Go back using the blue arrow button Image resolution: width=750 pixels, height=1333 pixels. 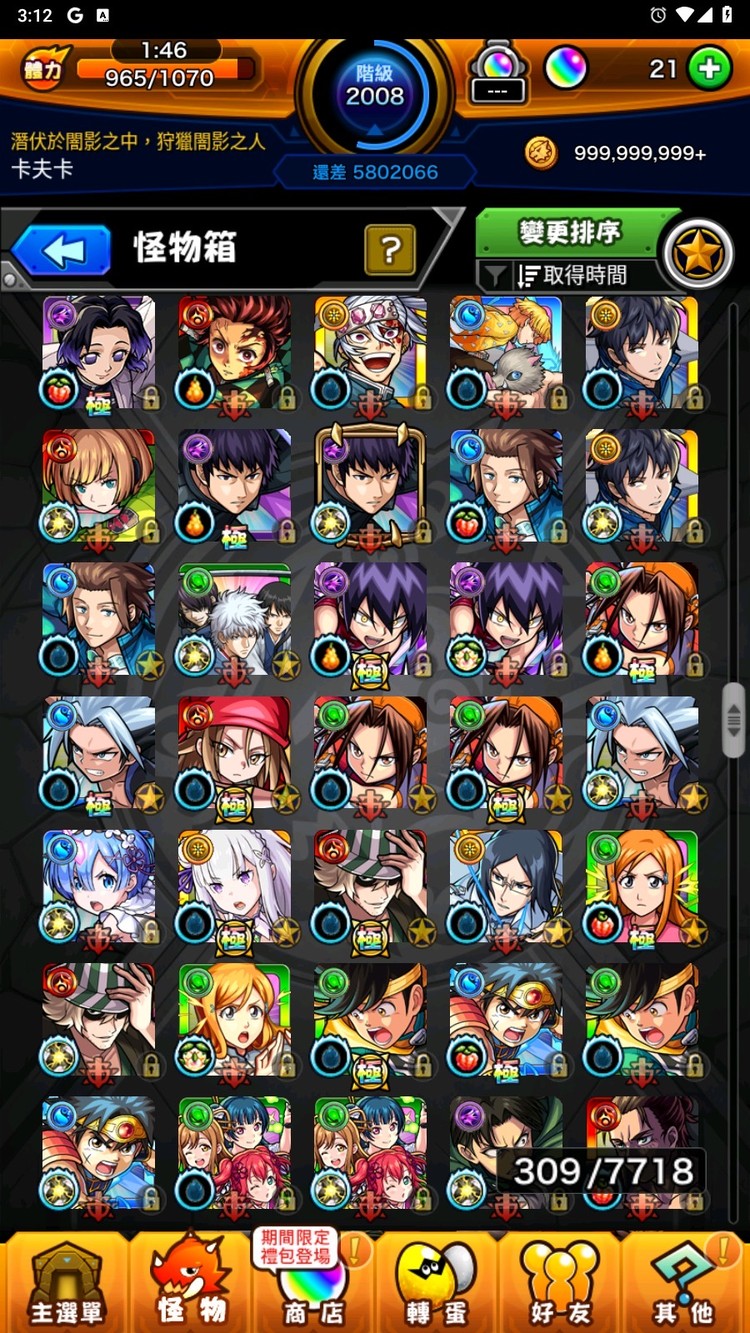point(62,250)
